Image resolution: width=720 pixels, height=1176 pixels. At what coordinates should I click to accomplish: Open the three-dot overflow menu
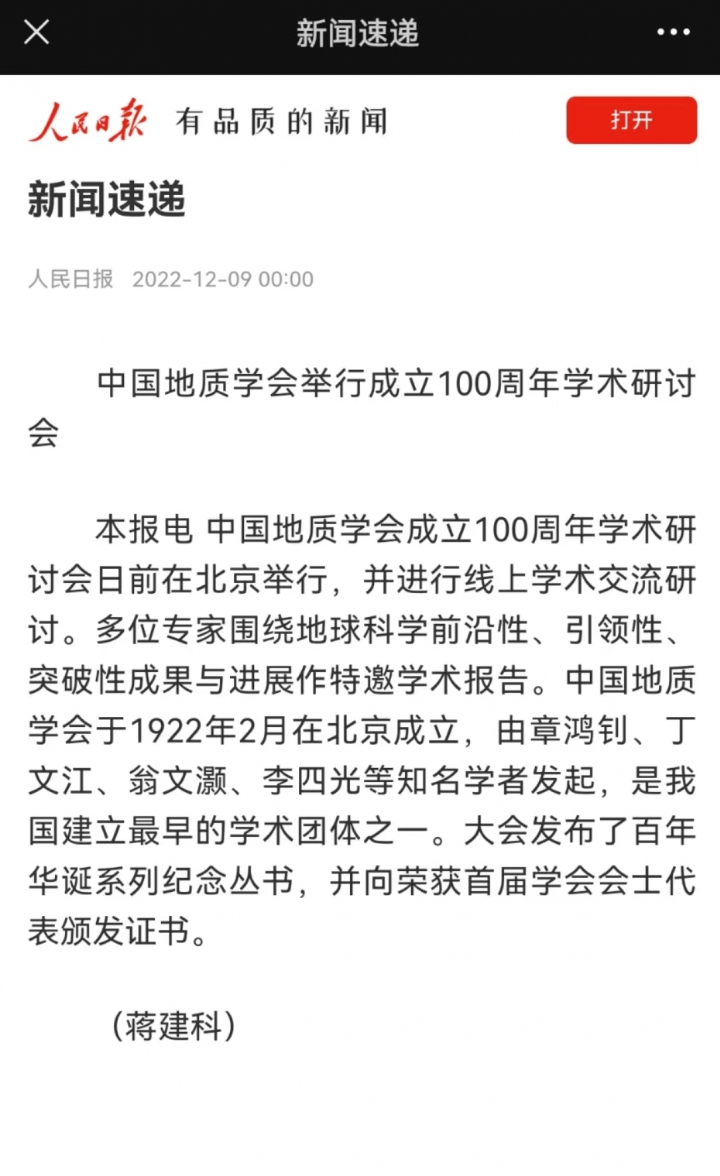[673, 32]
